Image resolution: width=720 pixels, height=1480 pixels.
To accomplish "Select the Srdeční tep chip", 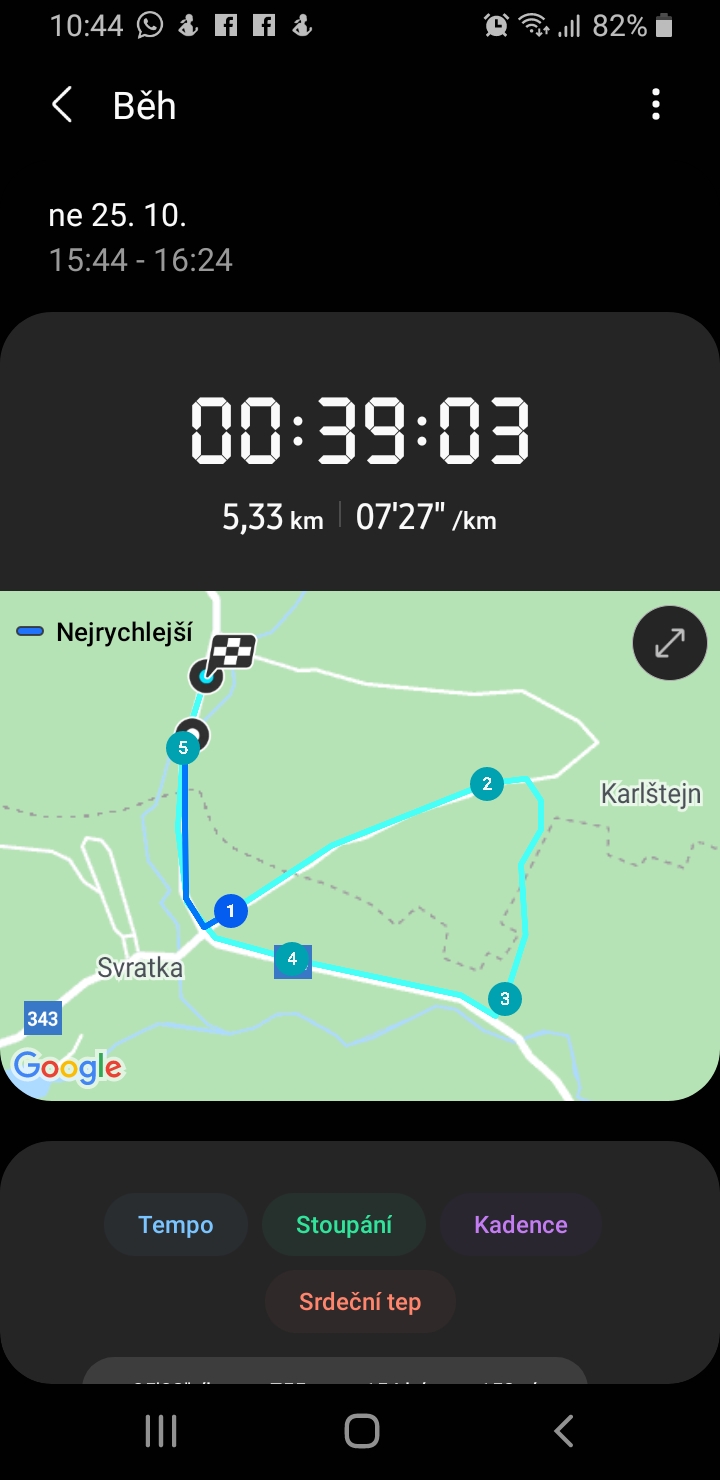I will click(x=360, y=1302).
